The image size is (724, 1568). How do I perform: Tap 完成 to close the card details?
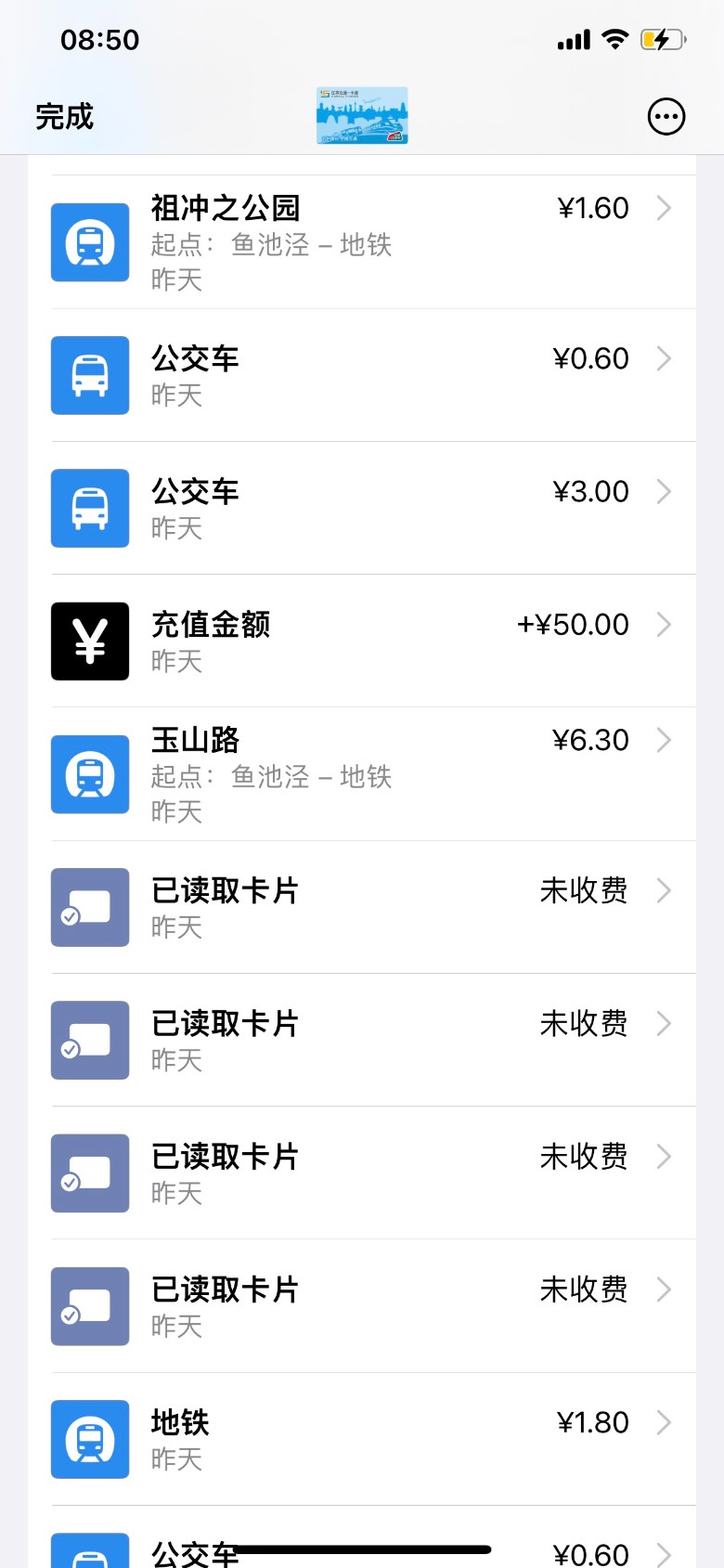pos(65,117)
